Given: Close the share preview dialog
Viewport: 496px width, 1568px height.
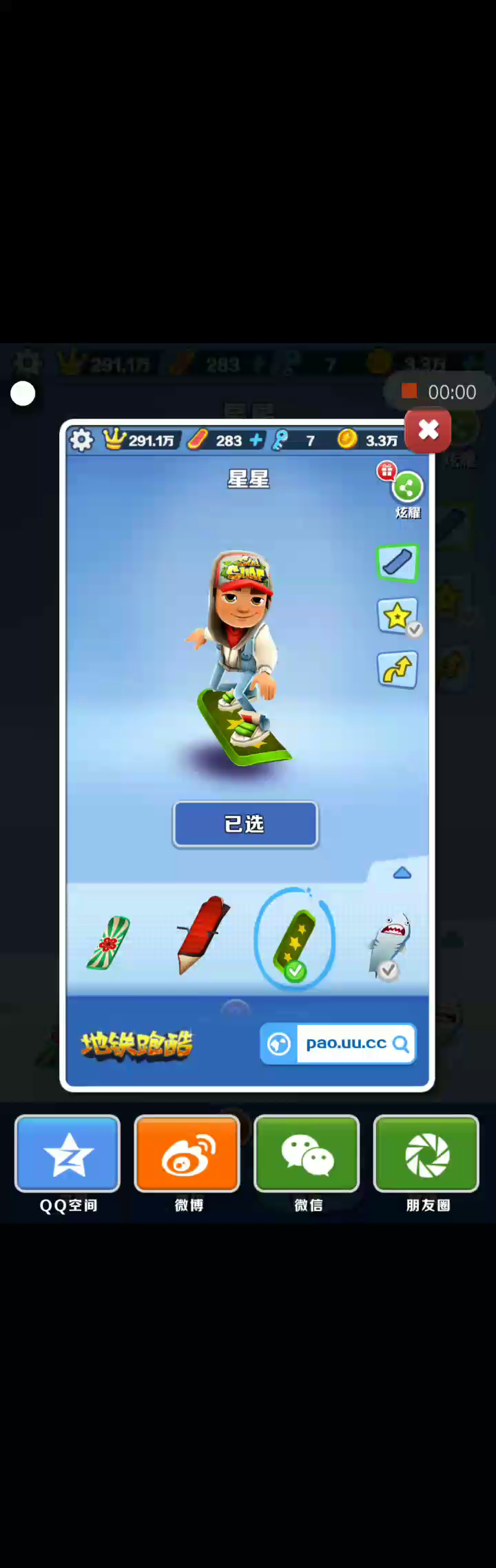Looking at the screenshot, I should 428,431.
